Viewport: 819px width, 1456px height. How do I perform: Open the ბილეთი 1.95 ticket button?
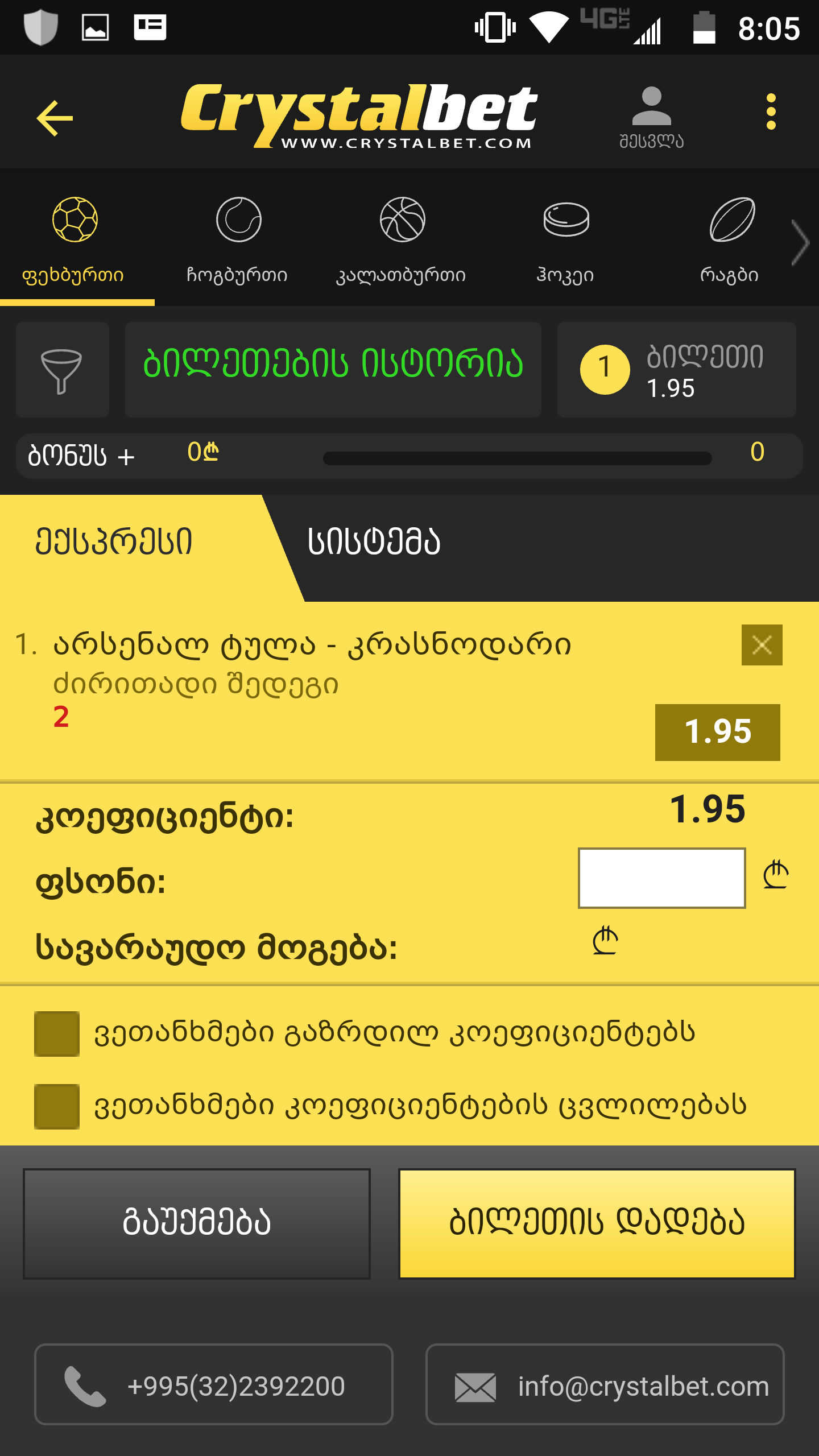[x=676, y=370]
